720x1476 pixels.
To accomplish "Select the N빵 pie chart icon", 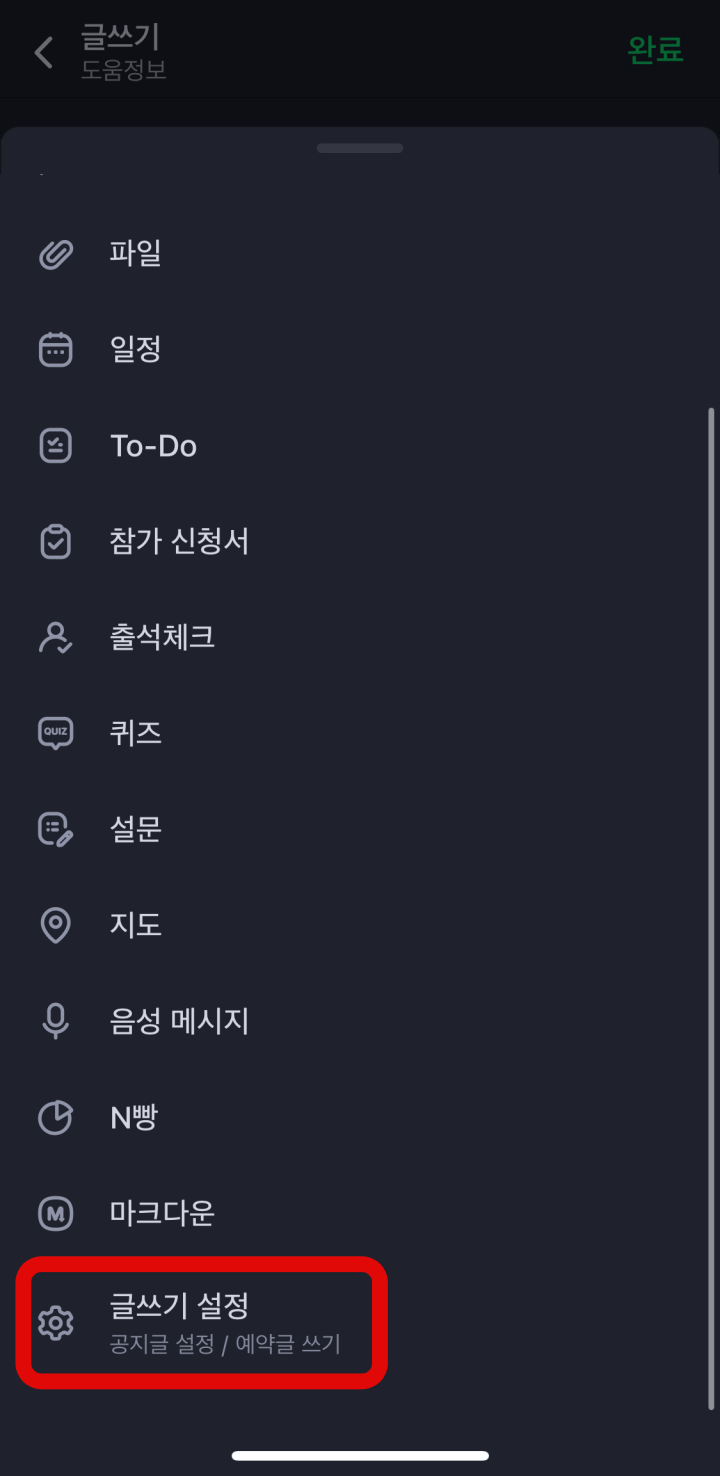I will pos(55,1117).
